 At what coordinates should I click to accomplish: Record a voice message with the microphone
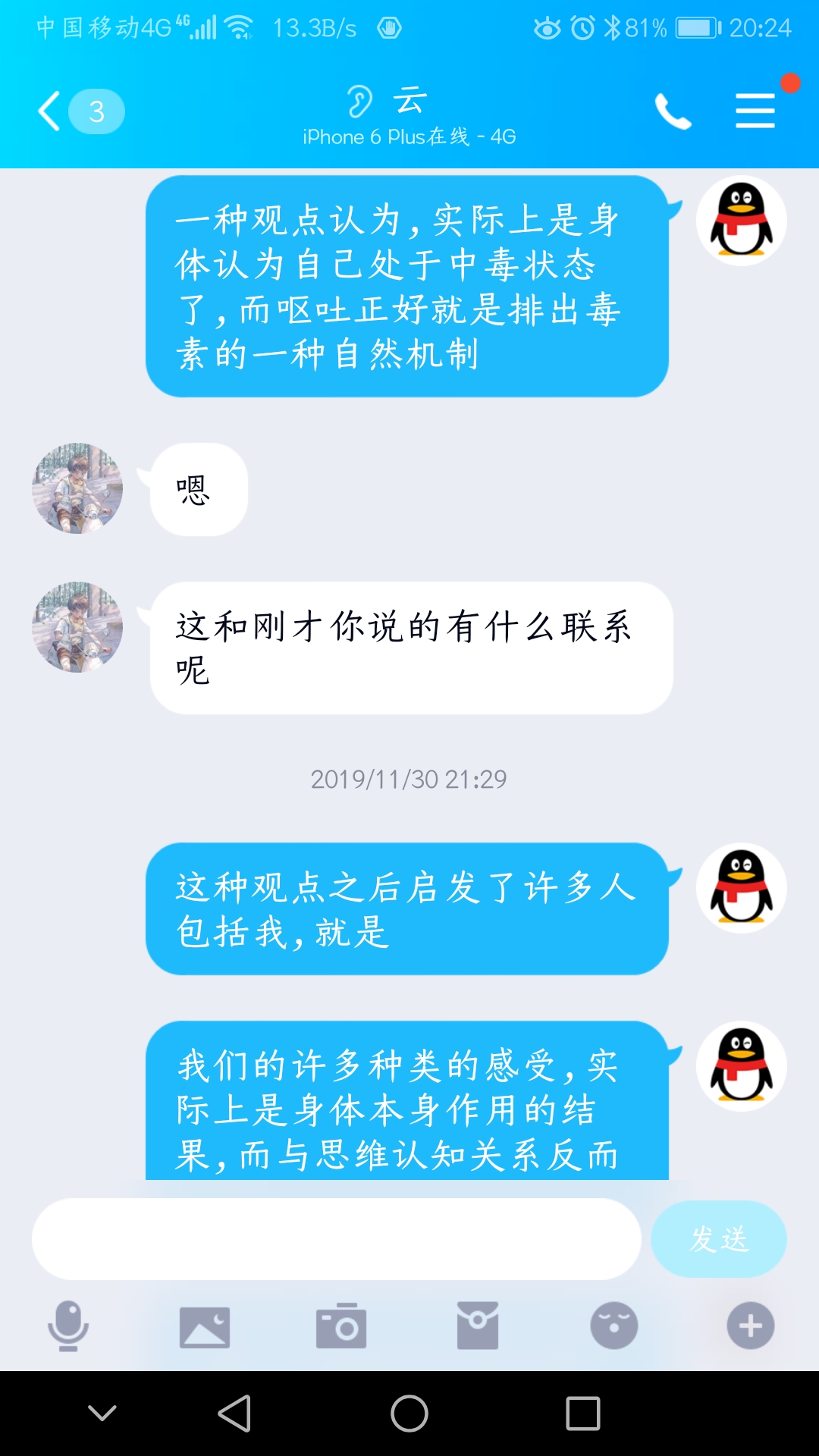click(68, 1326)
